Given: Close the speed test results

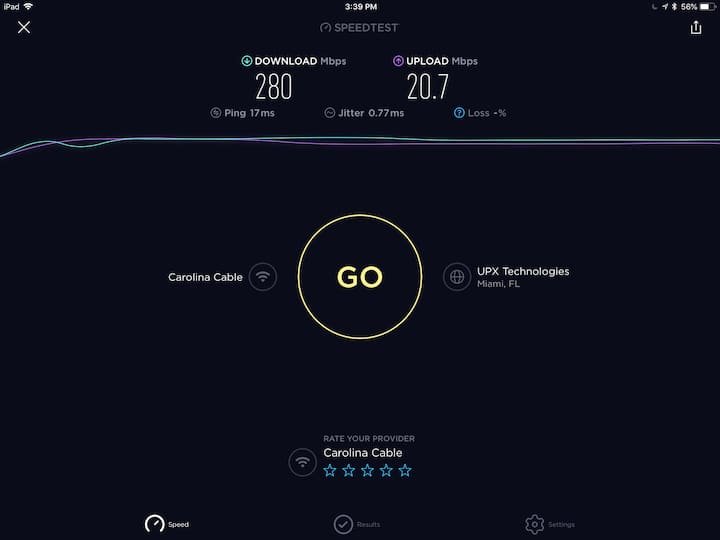Looking at the screenshot, I should [24, 27].
